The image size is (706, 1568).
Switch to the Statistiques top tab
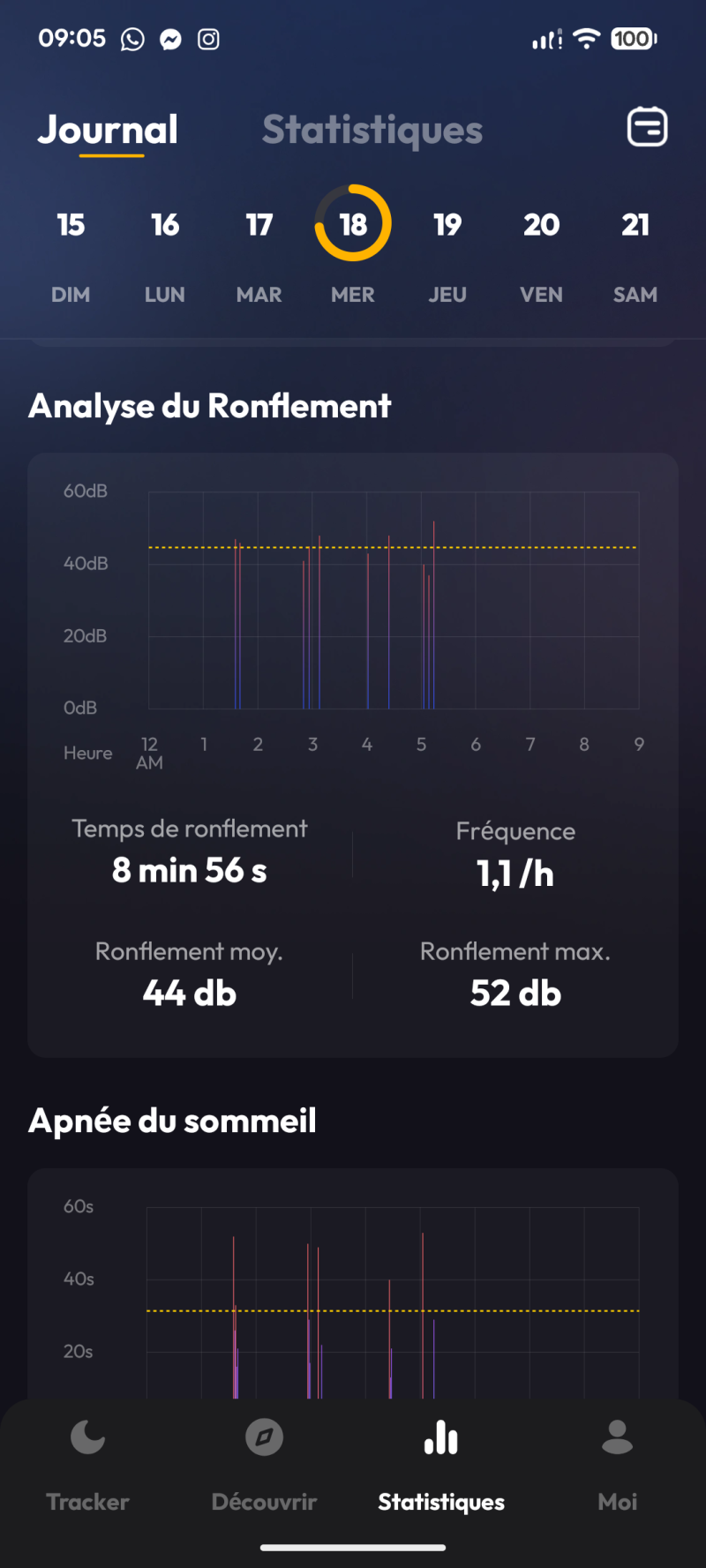click(x=372, y=130)
